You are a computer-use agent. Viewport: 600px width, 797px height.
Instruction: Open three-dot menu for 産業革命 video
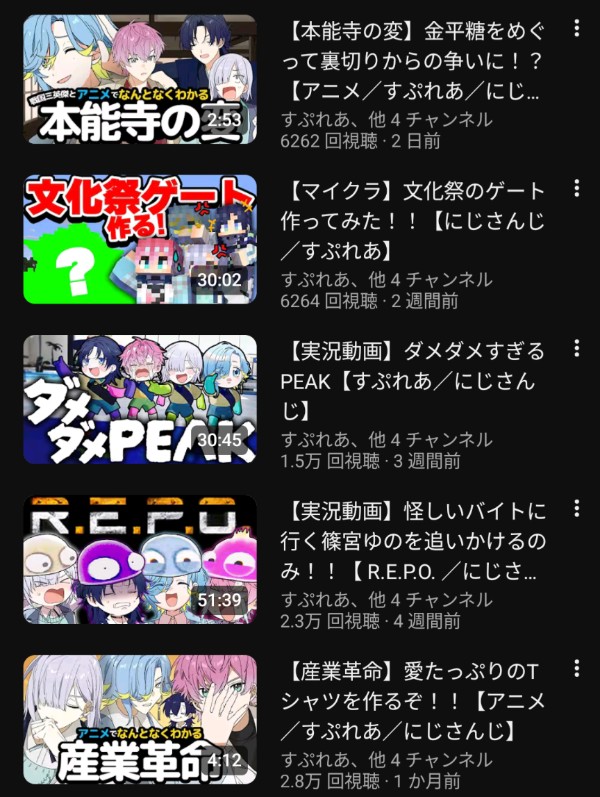[577, 669]
